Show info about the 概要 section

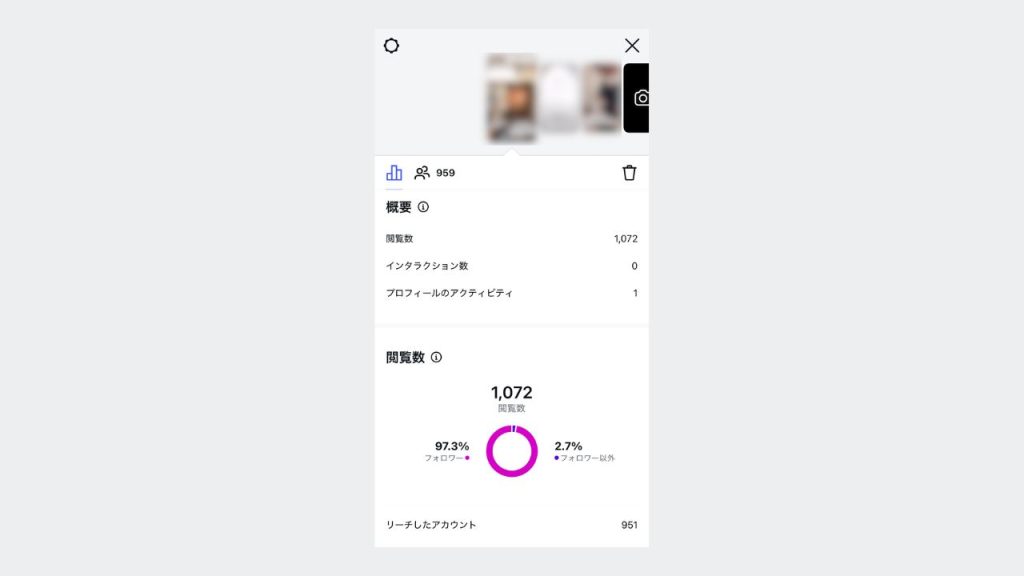point(423,207)
